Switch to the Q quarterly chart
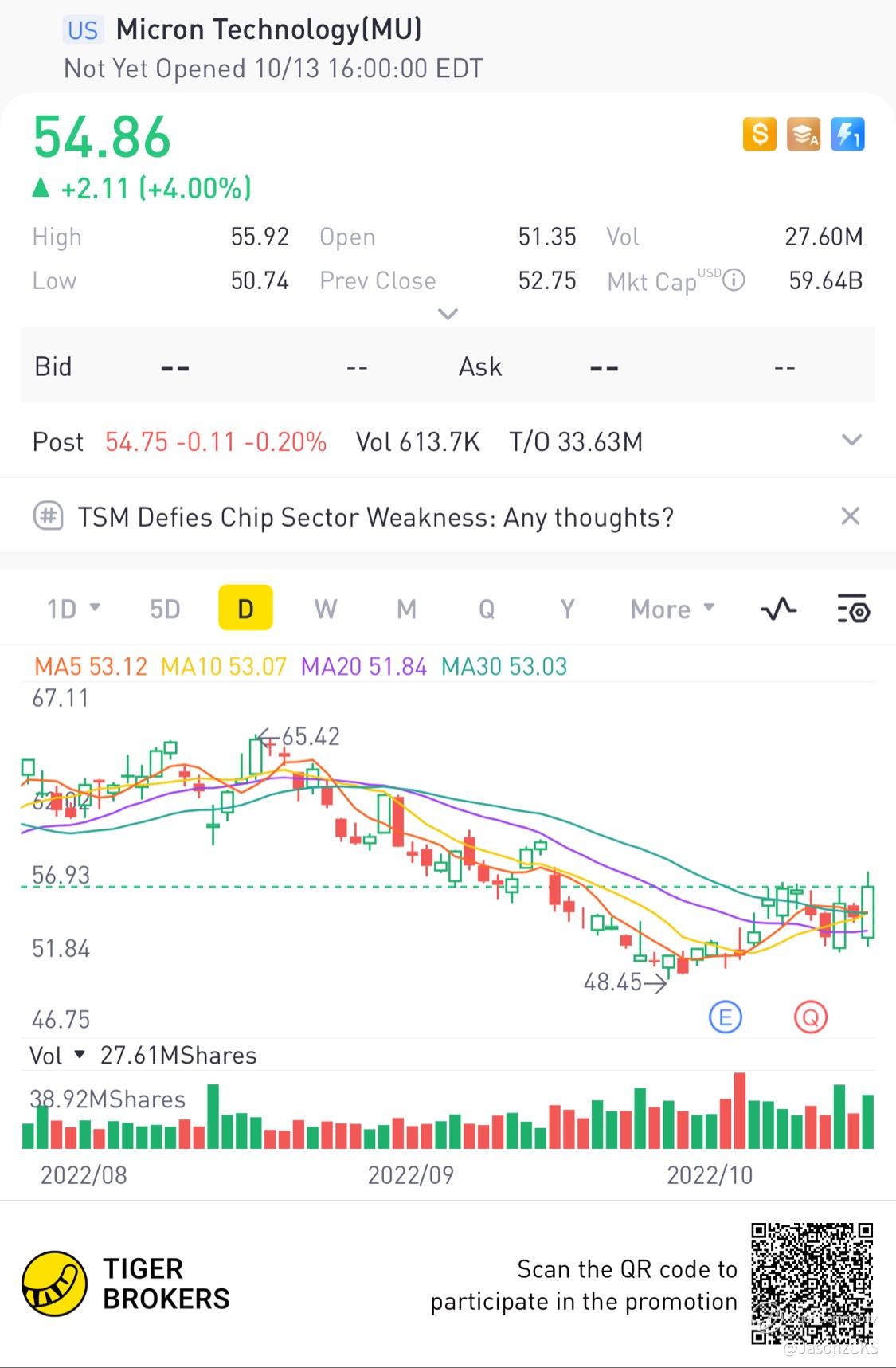This screenshot has width=896, height=1368. pos(487,609)
